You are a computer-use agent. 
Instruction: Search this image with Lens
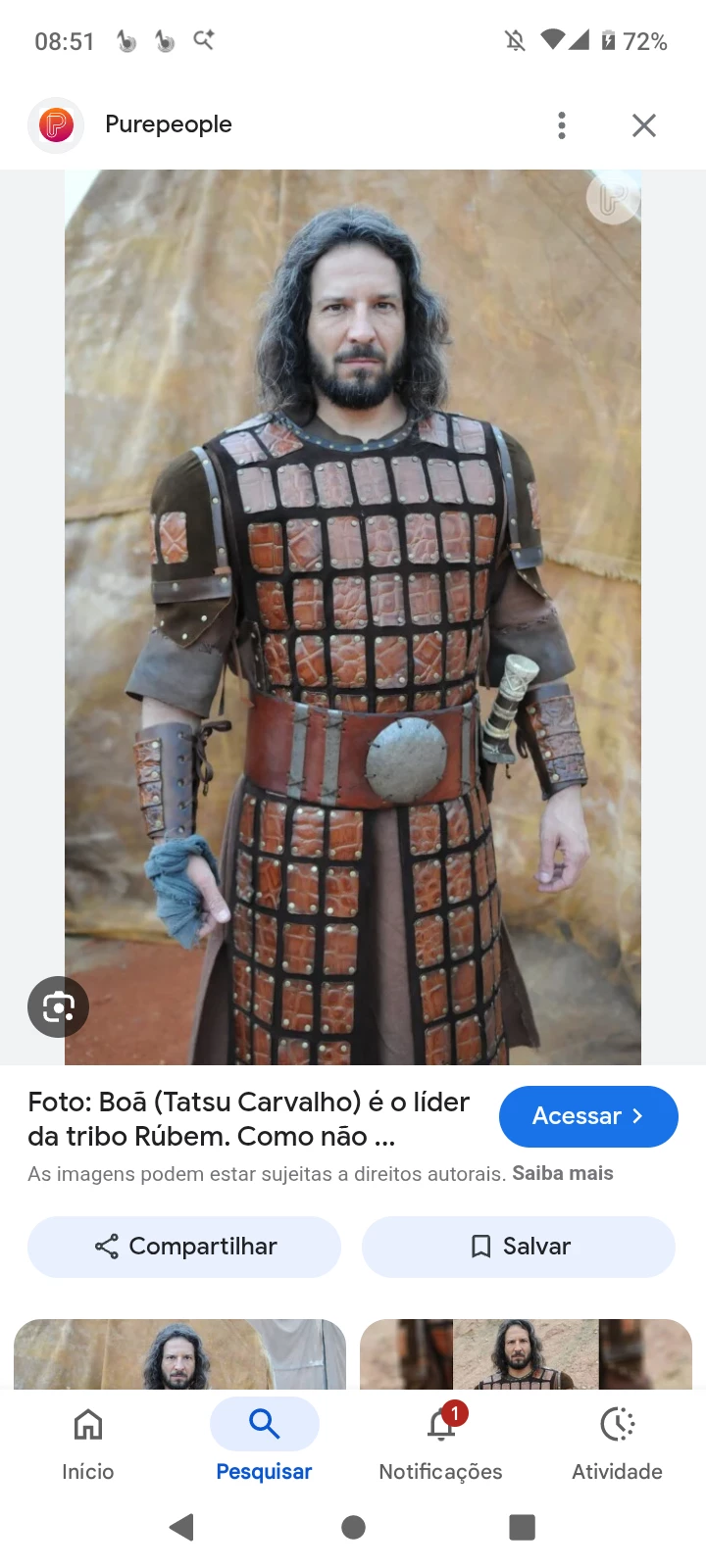[x=58, y=1006]
